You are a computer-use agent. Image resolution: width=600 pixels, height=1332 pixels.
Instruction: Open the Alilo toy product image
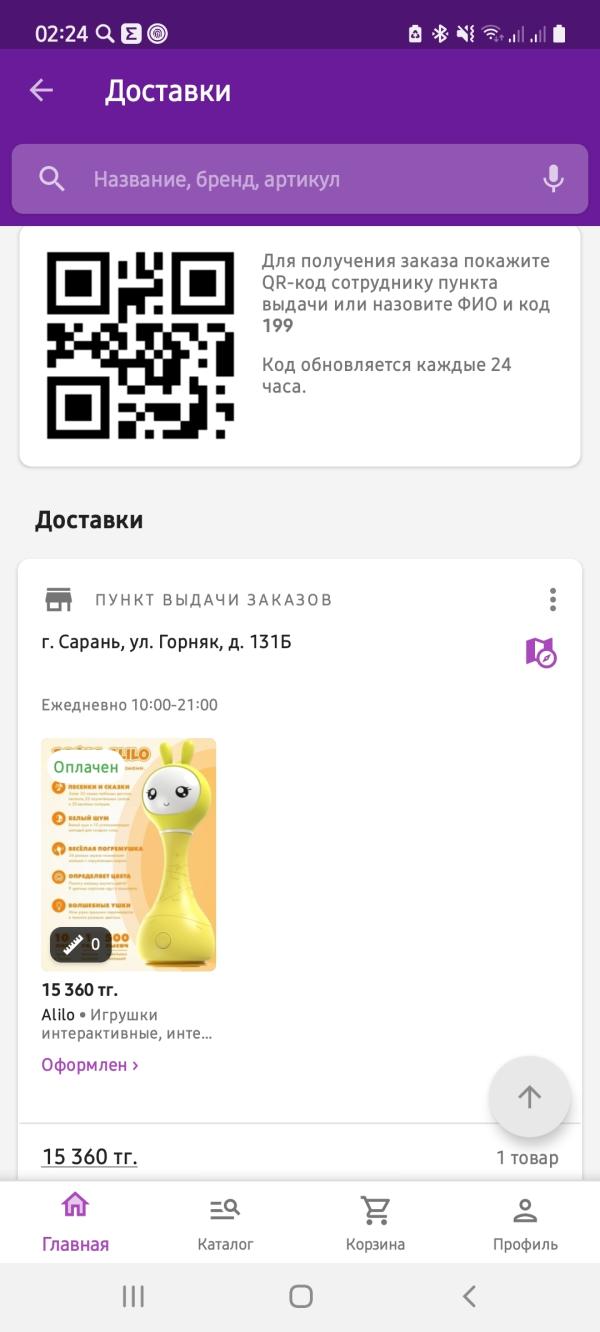(128, 855)
